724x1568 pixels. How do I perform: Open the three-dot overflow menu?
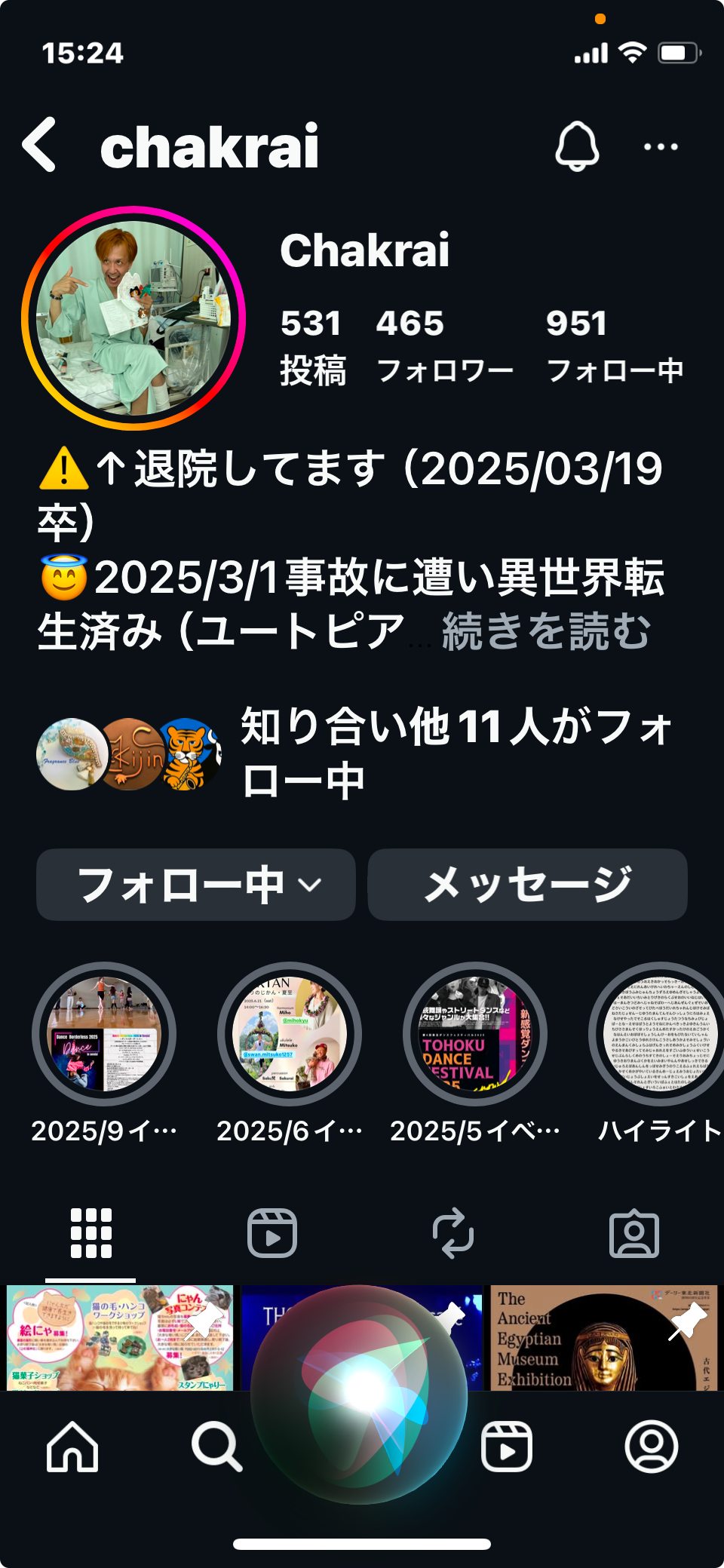point(661,146)
